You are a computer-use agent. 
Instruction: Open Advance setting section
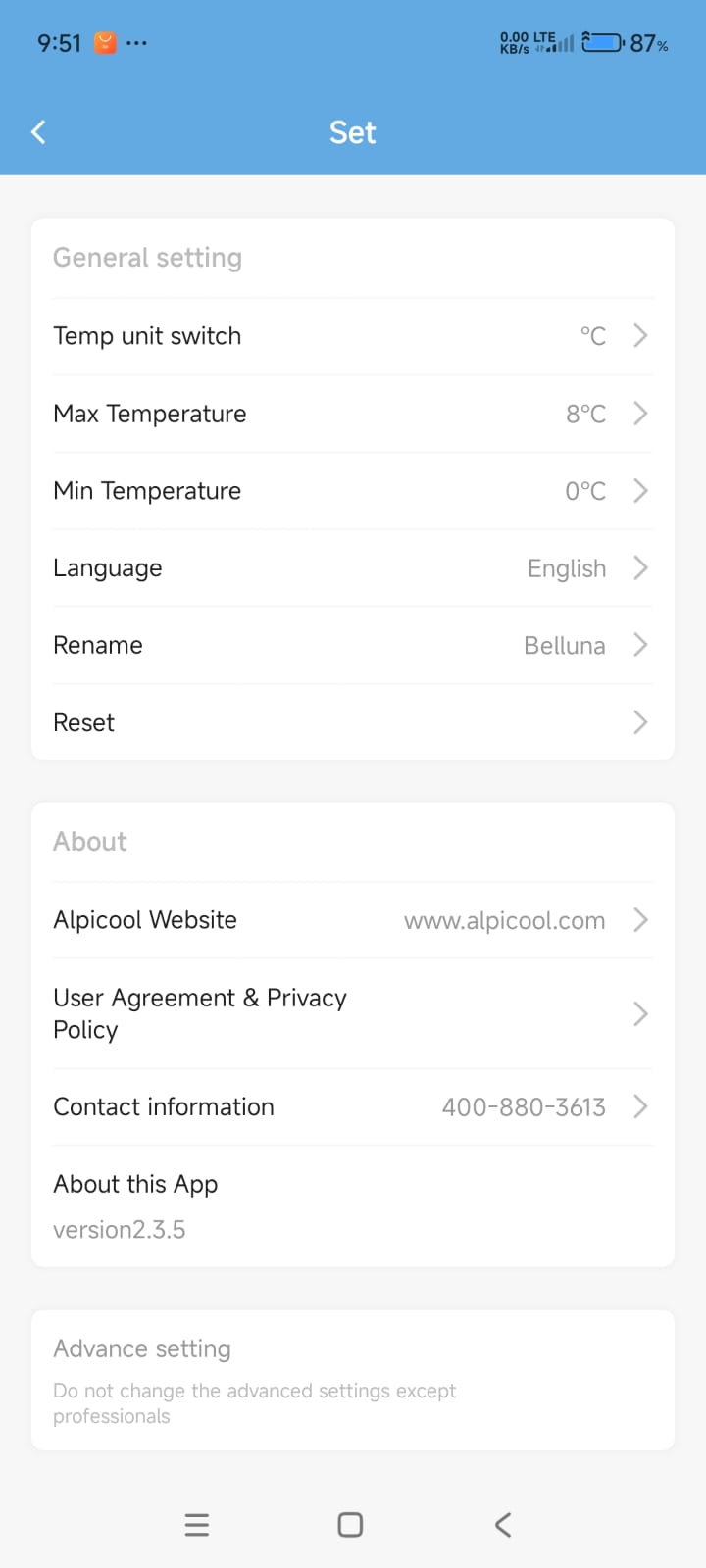point(353,1380)
